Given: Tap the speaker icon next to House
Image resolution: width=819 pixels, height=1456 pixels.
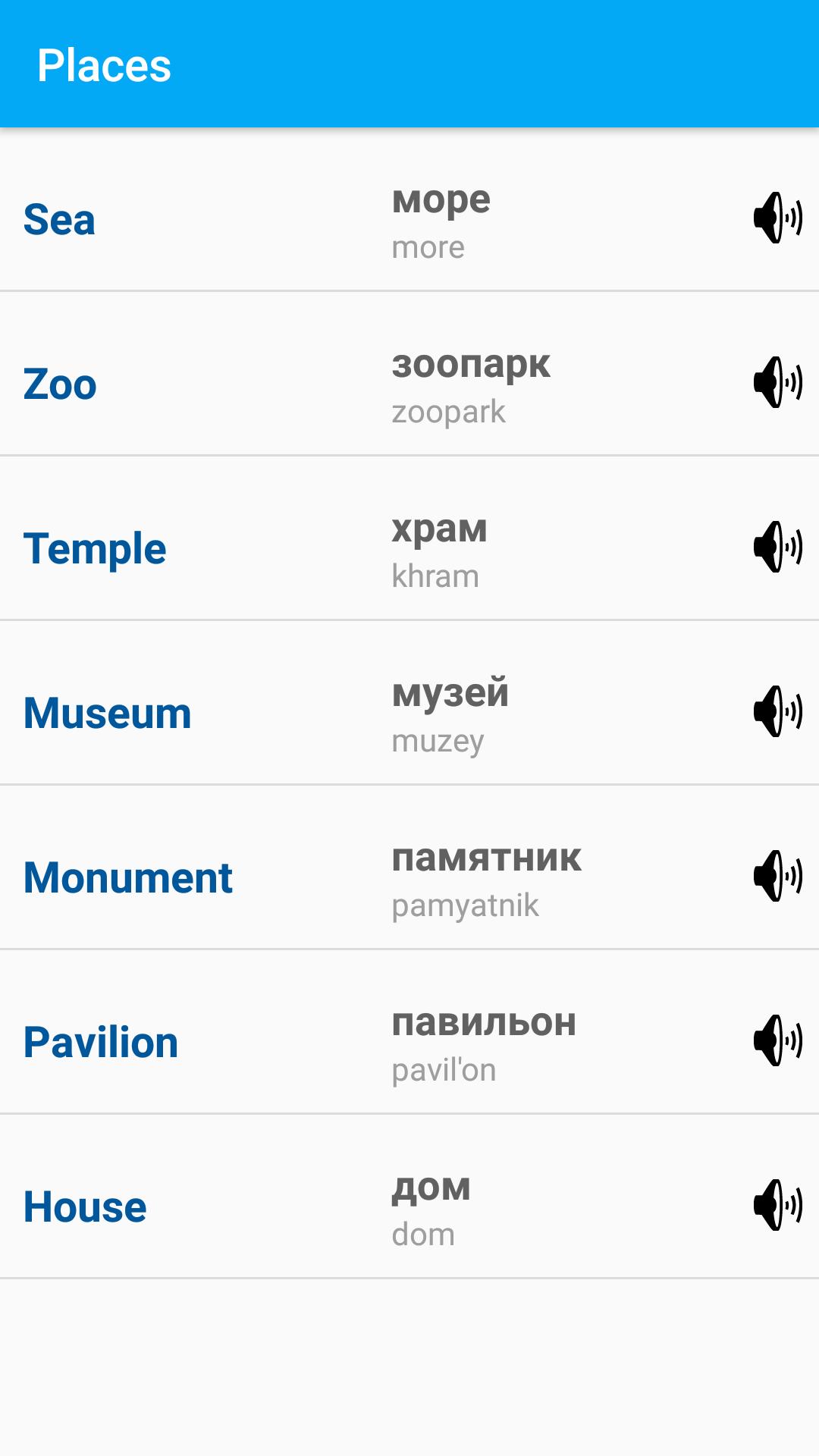Looking at the screenshot, I should [x=777, y=1205].
